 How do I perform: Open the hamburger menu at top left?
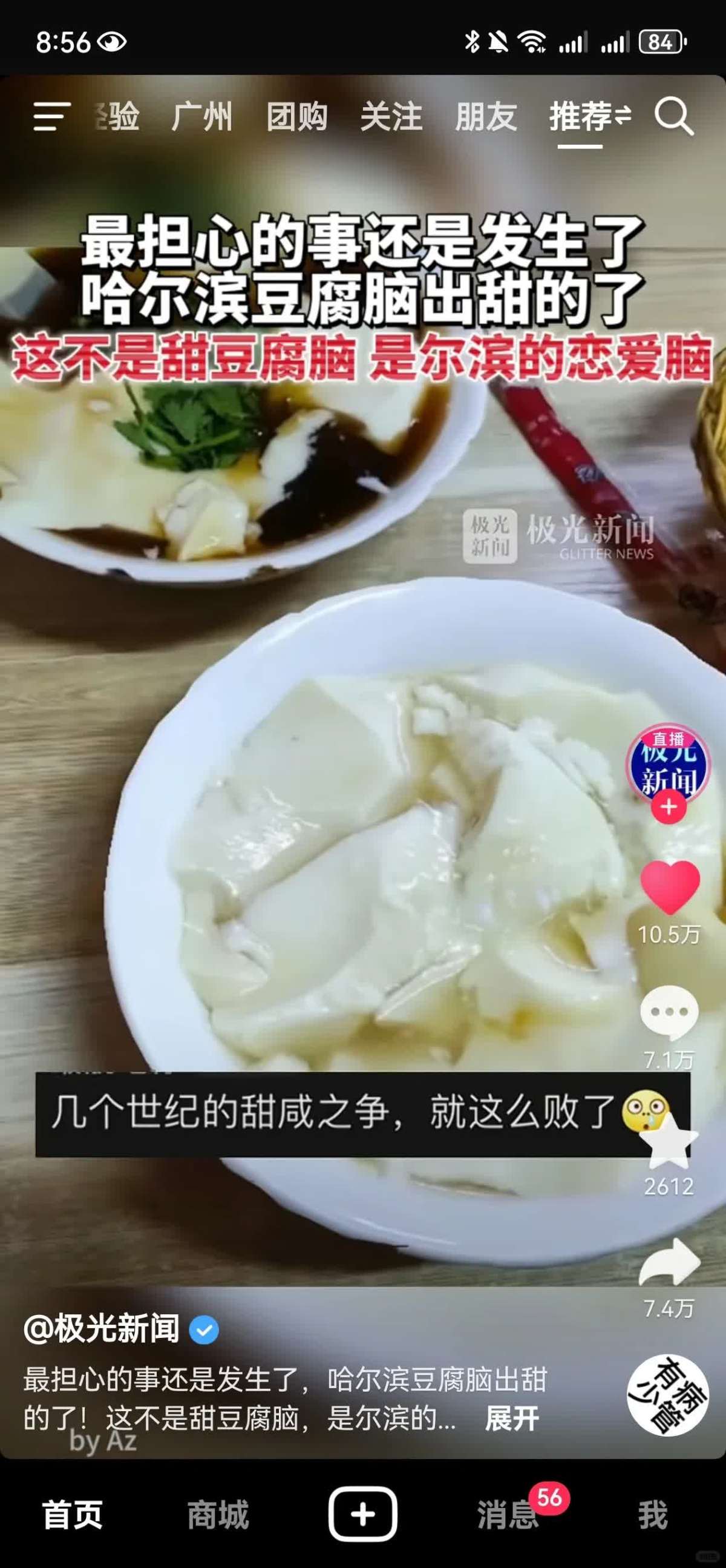(x=51, y=116)
